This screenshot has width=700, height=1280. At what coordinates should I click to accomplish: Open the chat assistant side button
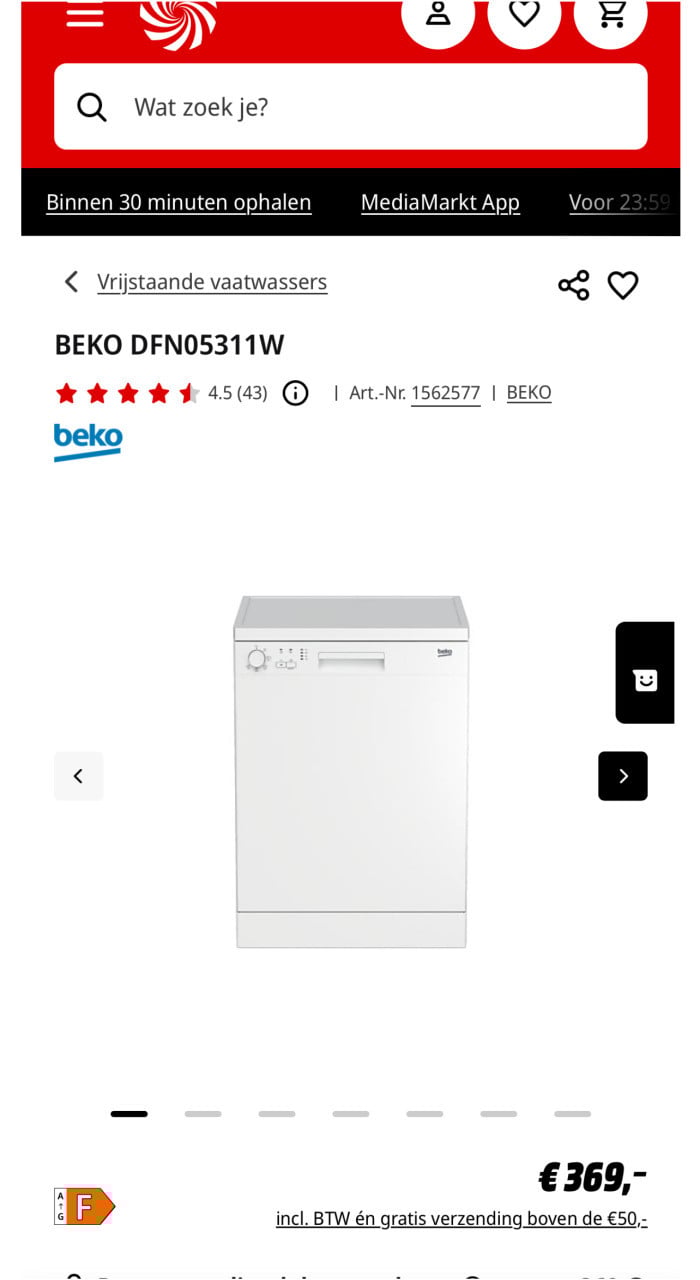click(x=646, y=680)
